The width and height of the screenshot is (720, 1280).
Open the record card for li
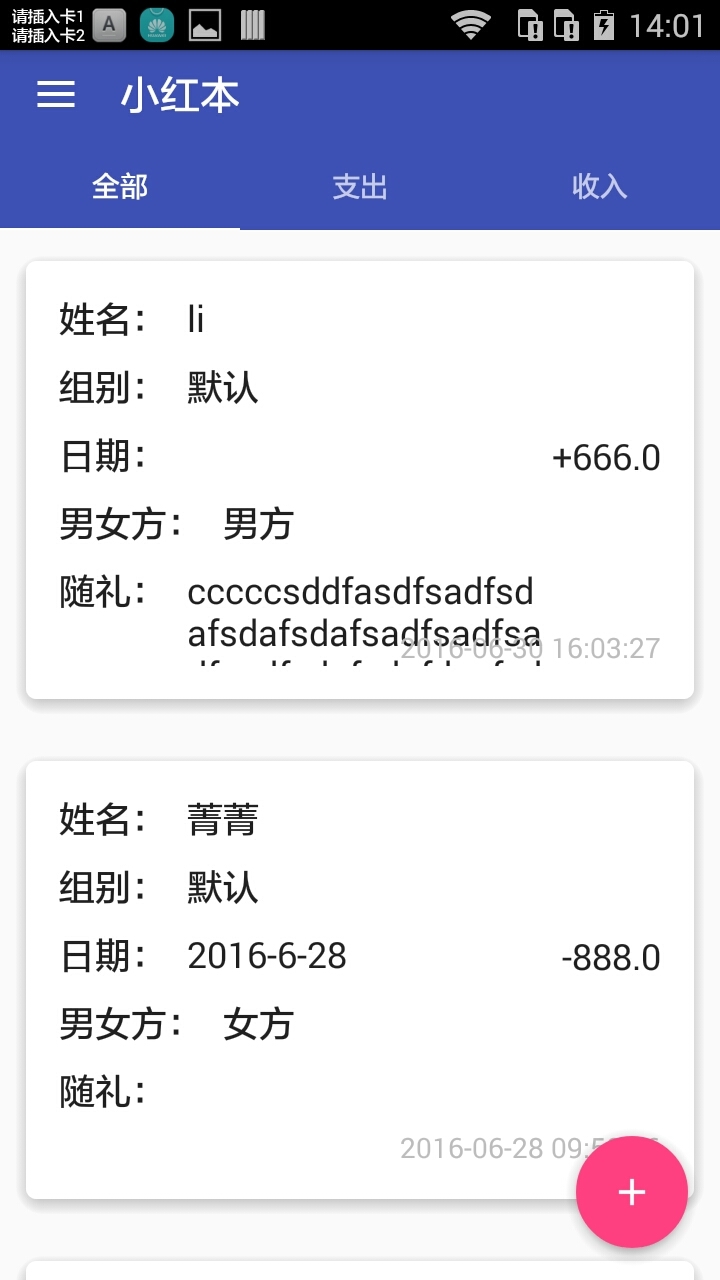tap(360, 480)
